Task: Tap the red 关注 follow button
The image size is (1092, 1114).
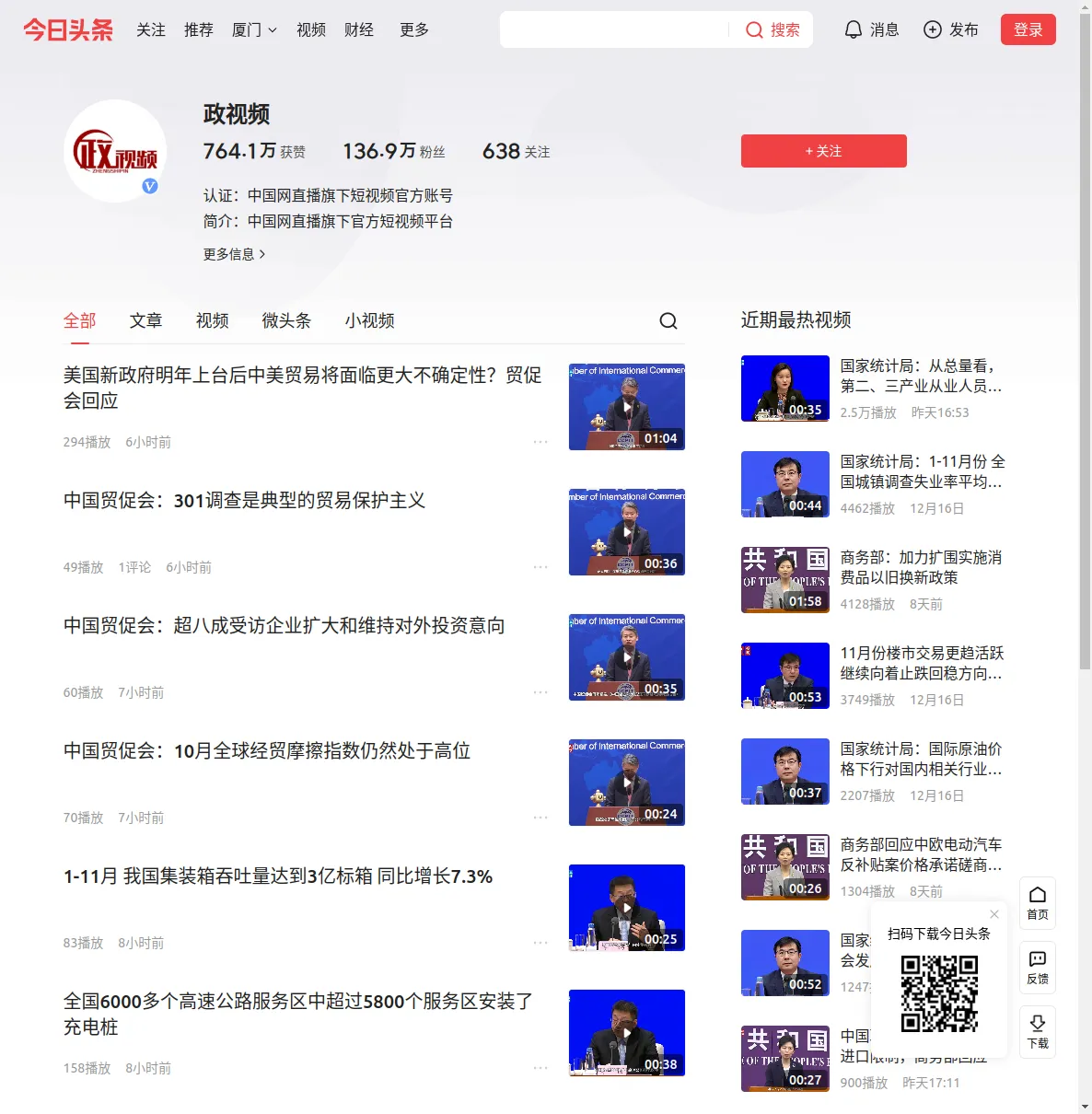Action: coord(823,151)
